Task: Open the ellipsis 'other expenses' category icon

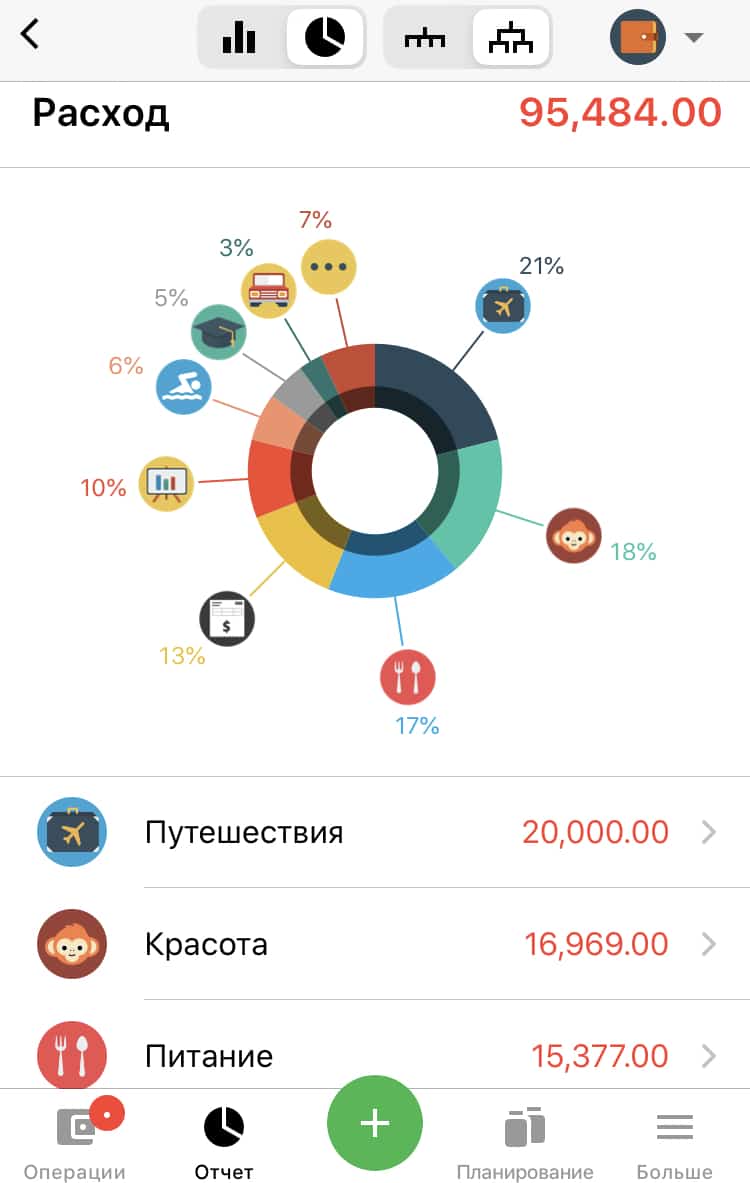Action: click(328, 266)
